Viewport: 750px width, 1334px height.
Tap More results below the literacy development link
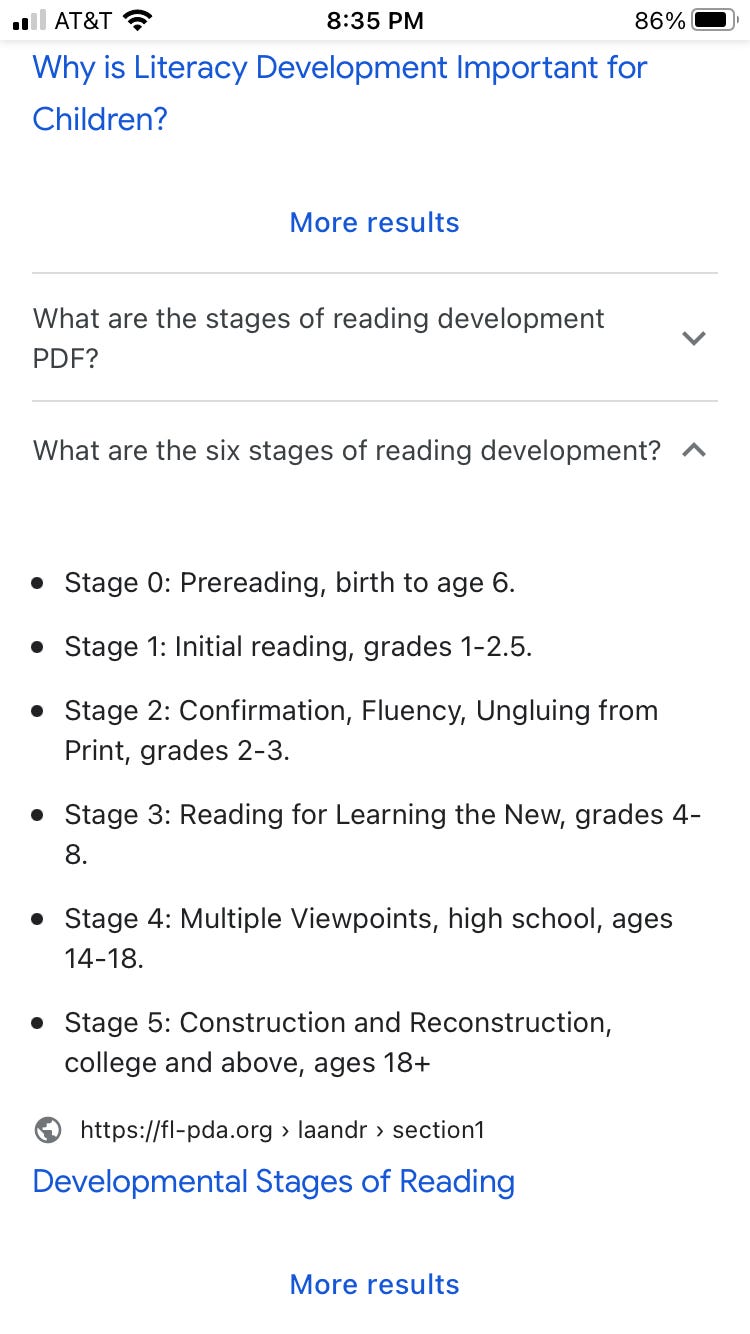[x=374, y=222]
